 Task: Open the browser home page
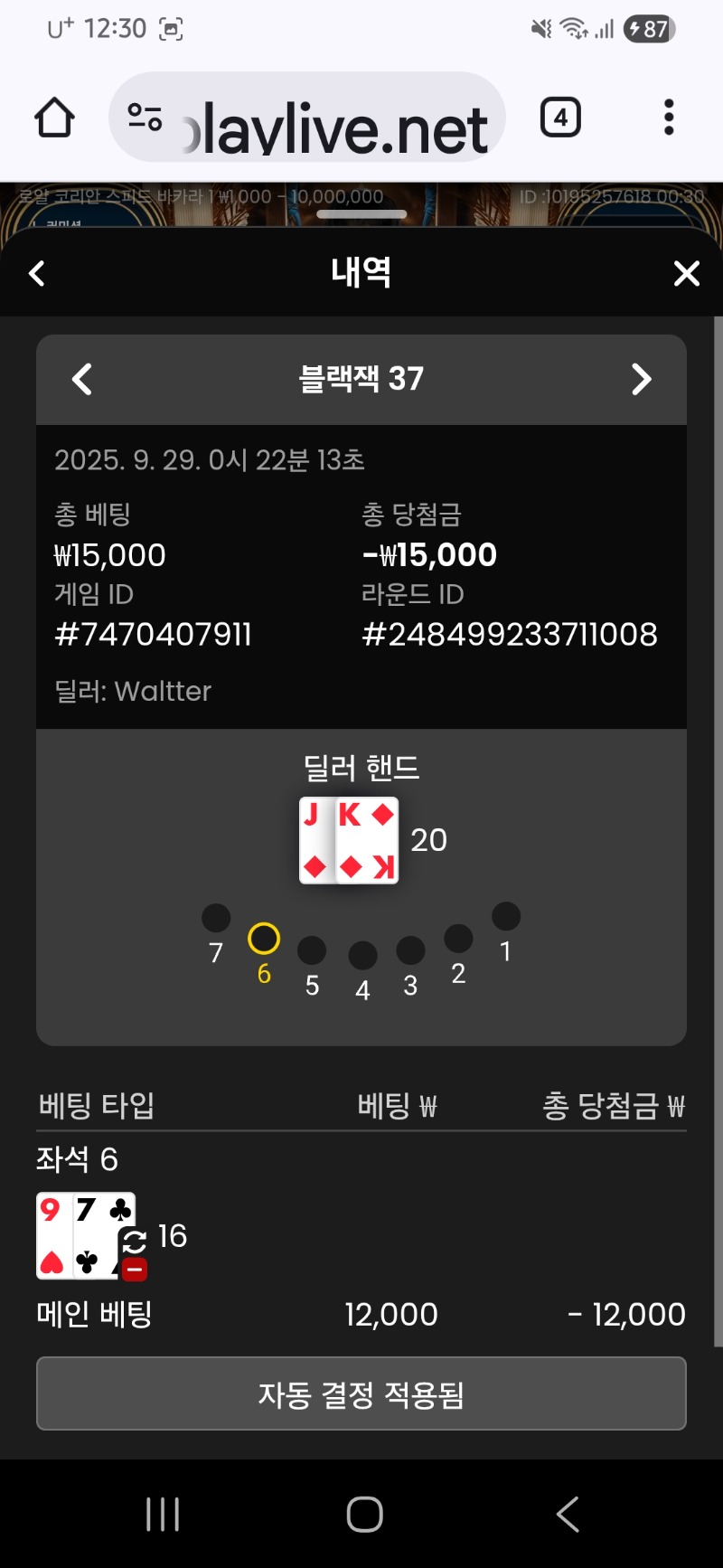(x=54, y=118)
